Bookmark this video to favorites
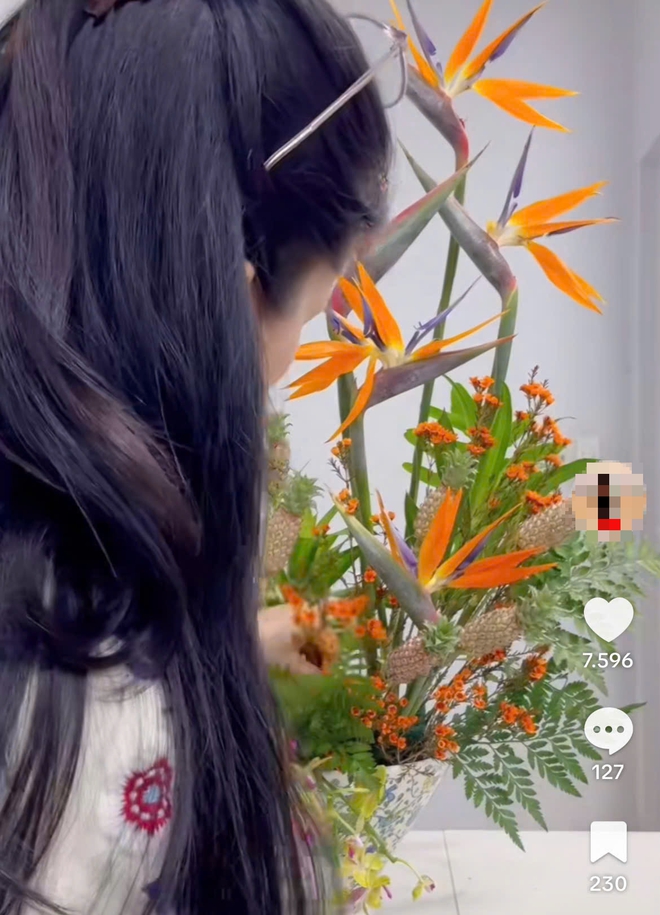This screenshot has width=660, height=915. [608, 842]
